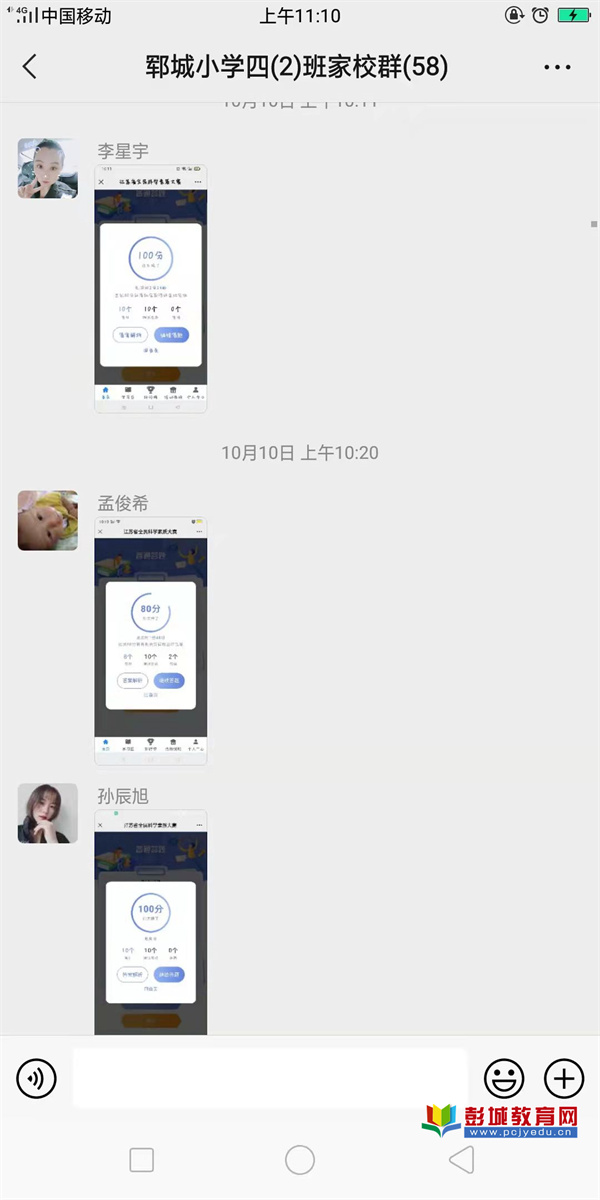
Task: Open 孙辰旭's profile avatar
Action: point(48,813)
